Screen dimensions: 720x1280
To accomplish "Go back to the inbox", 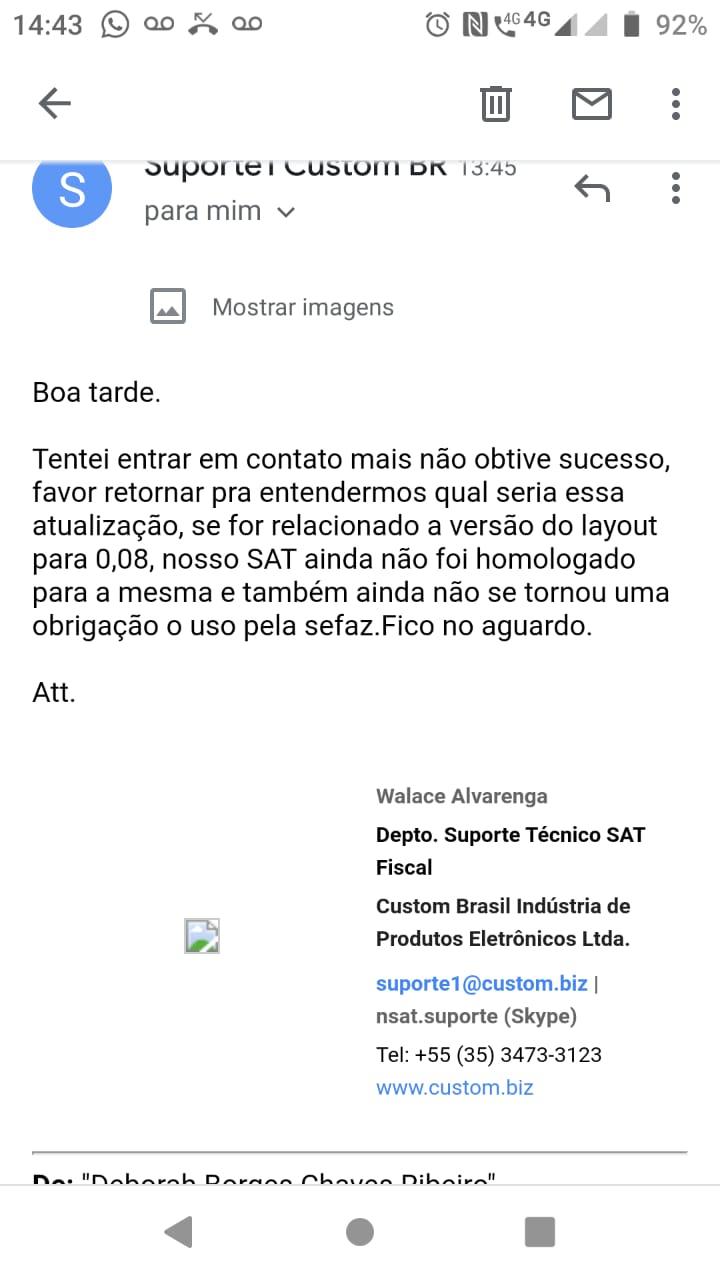I will click(54, 103).
